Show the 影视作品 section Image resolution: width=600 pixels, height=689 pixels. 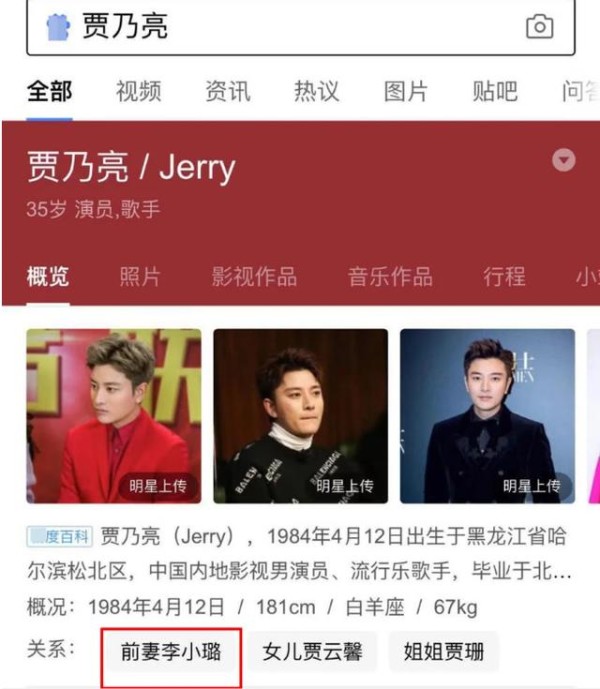click(x=252, y=277)
